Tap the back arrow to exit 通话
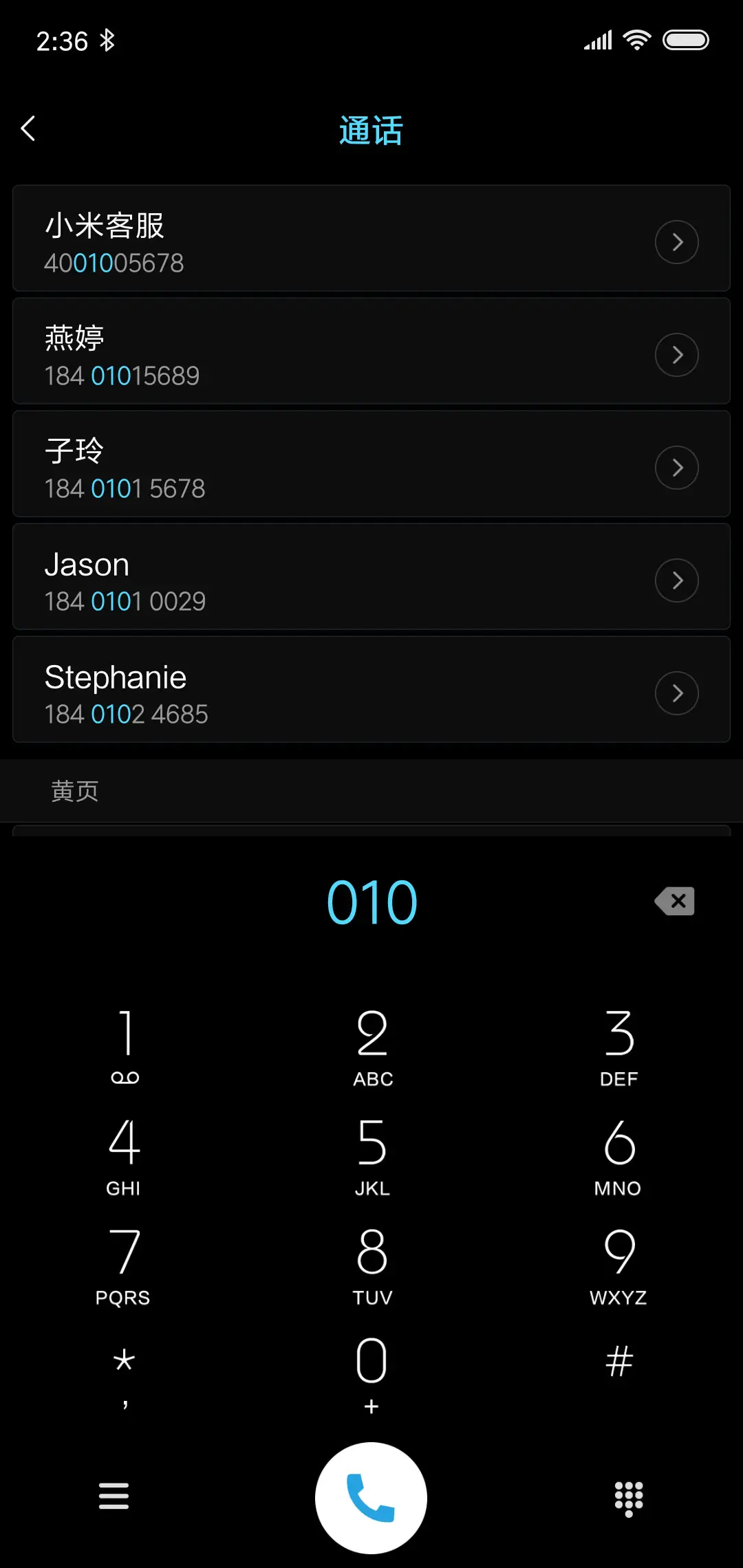Screen dimensions: 743x1568 tap(29, 129)
